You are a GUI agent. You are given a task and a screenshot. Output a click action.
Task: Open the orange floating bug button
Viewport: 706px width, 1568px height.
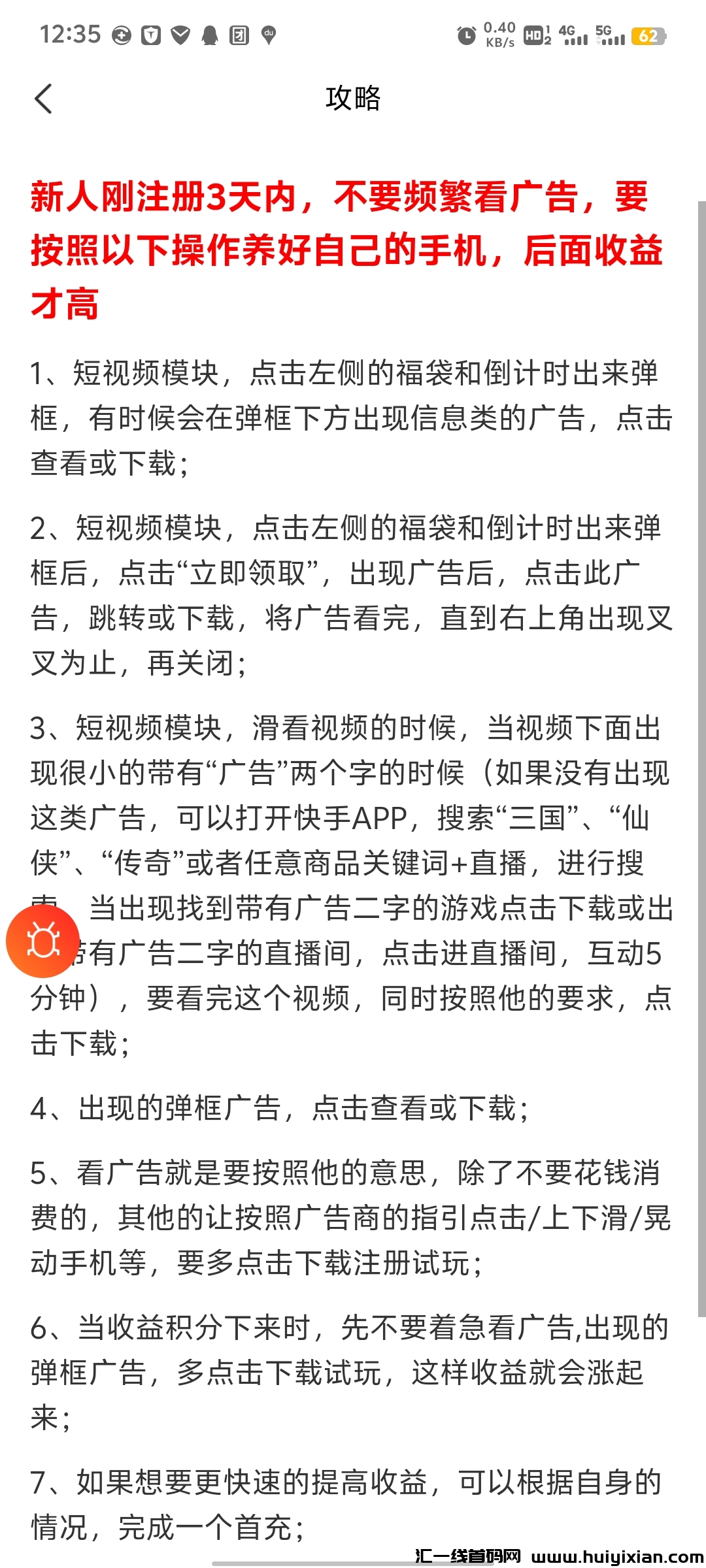click(42, 941)
